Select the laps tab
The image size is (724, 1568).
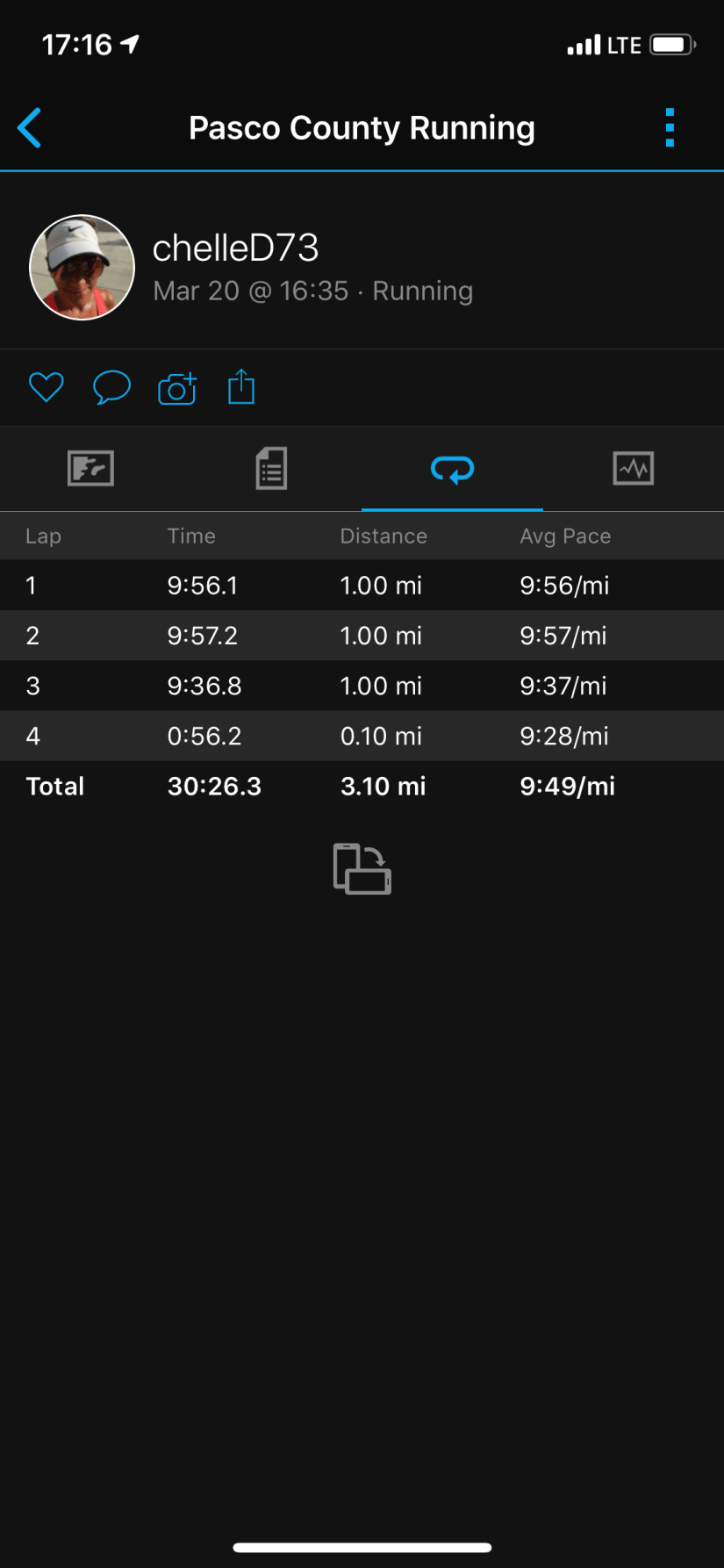tap(452, 469)
